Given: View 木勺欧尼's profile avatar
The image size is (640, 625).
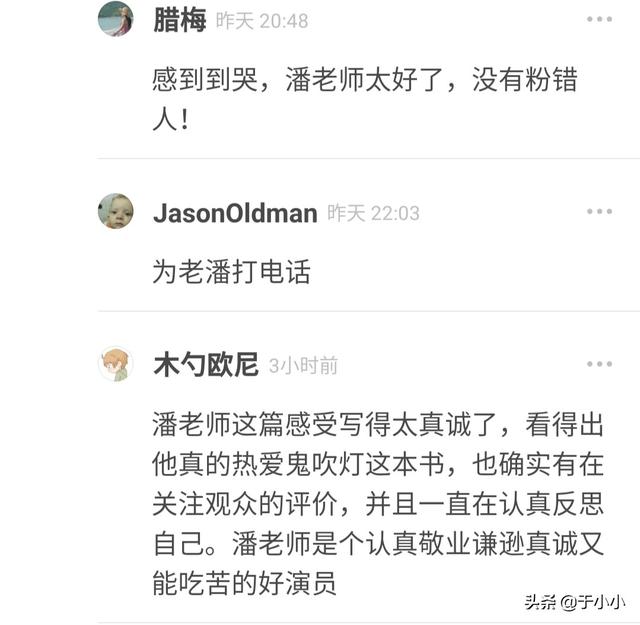Looking at the screenshot, I should point(115,364).
